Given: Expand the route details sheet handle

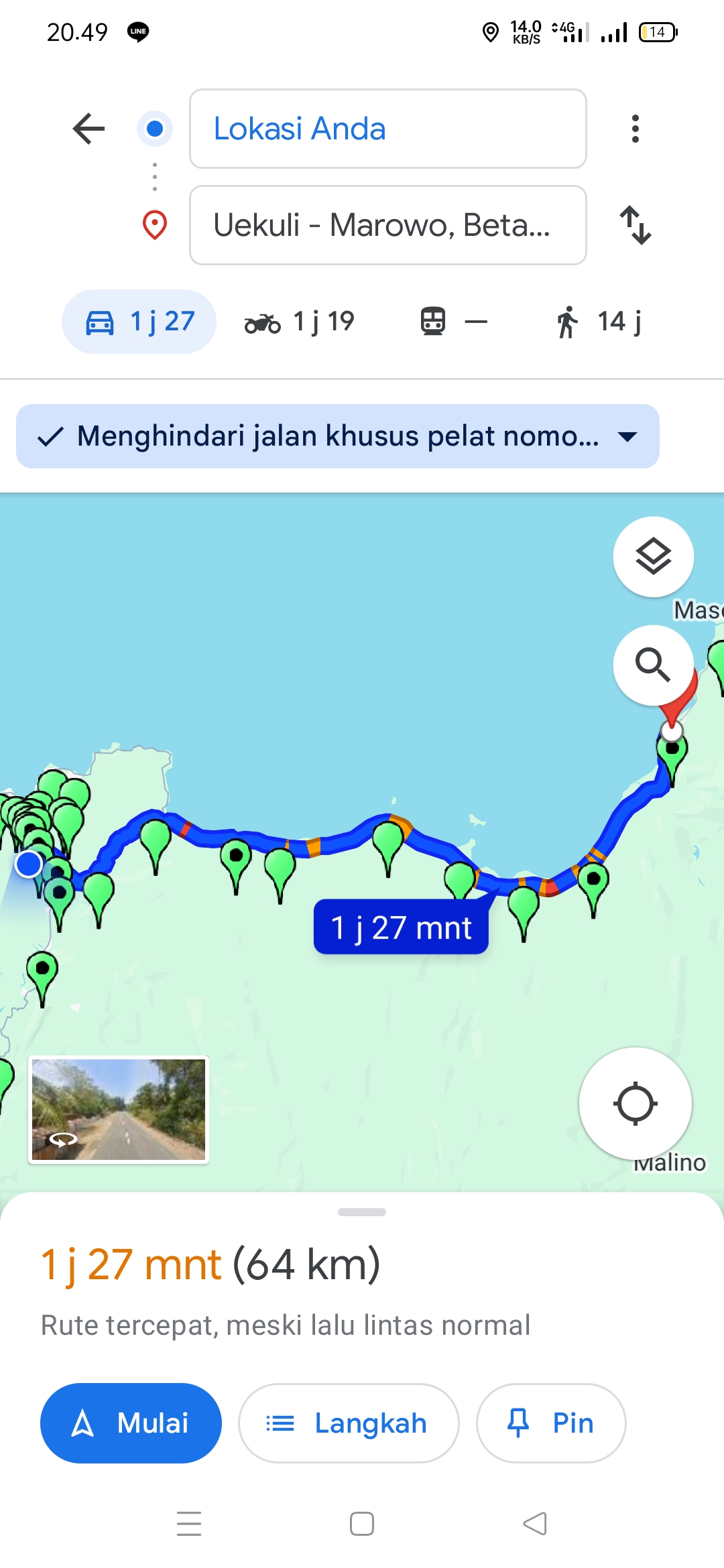Looking at the screenshot, I should [362, 1212].
